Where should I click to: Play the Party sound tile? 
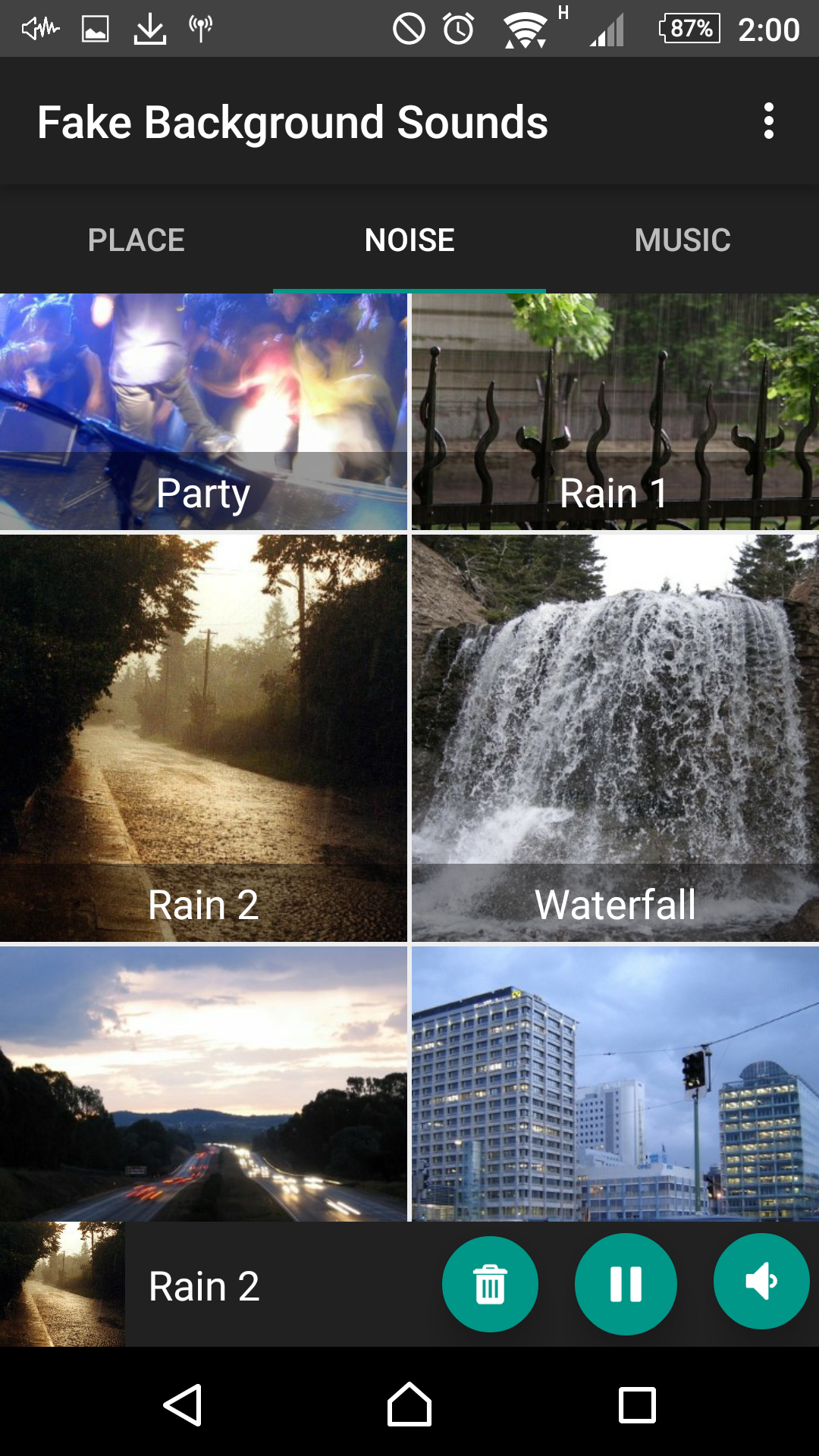203,412
